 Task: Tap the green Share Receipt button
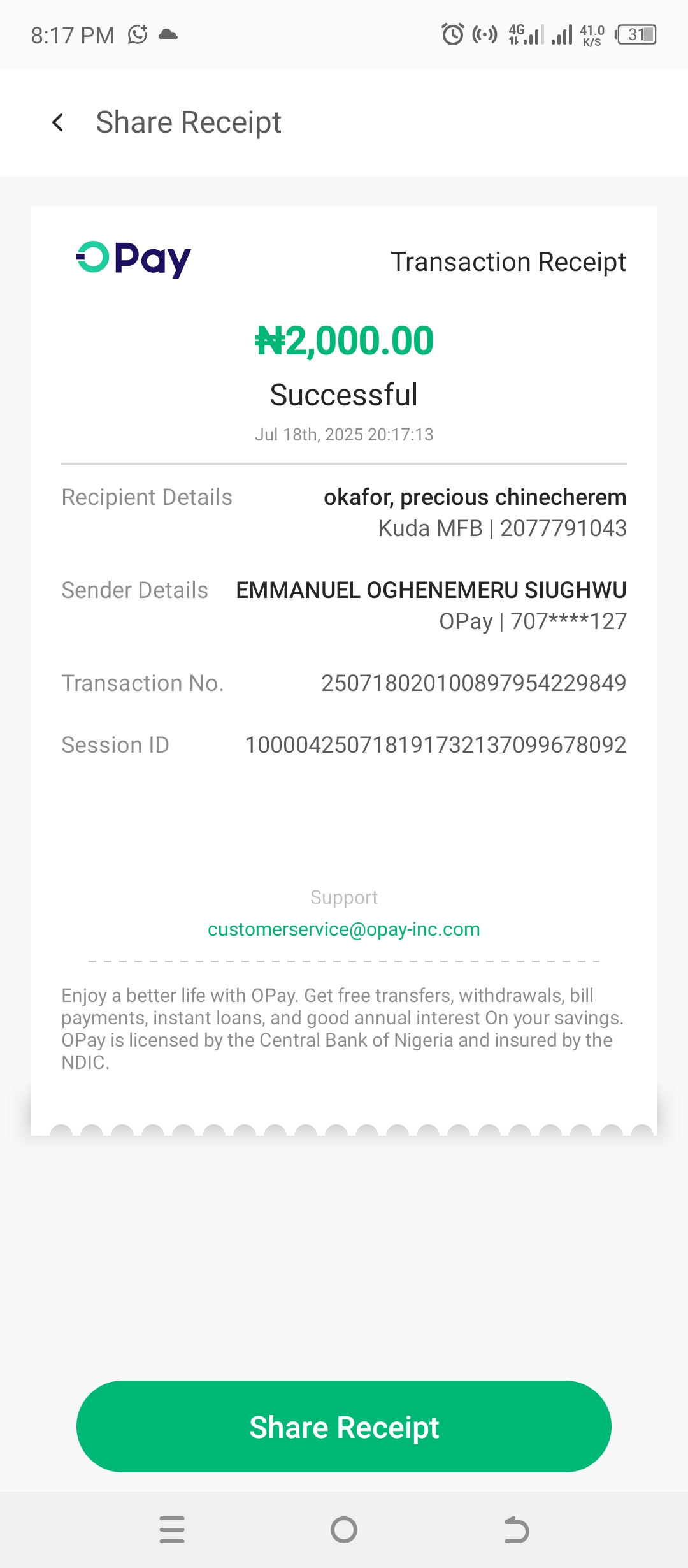point(344,1426)
